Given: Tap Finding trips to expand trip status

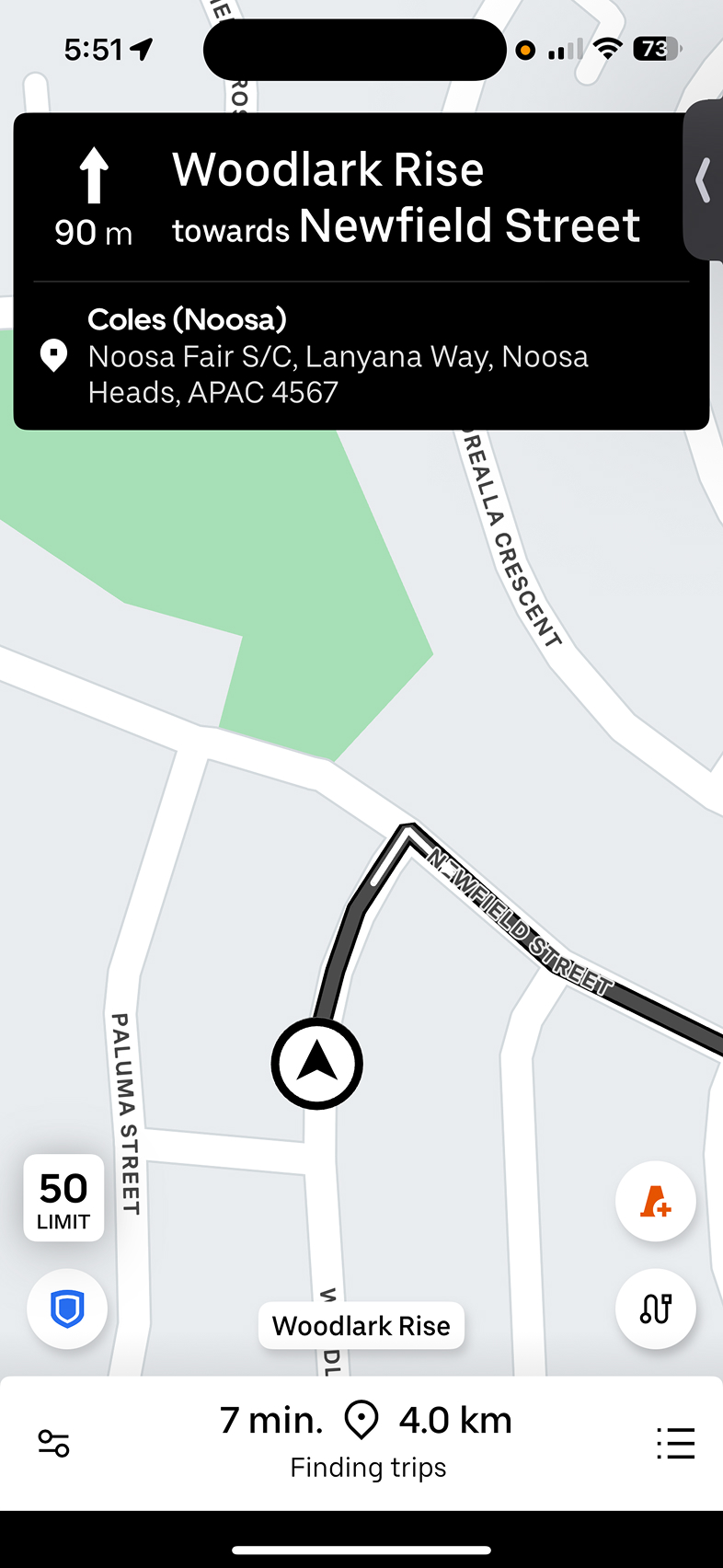Looking at the screenshot, I should pyautogui.click(x=367, y=1468).
